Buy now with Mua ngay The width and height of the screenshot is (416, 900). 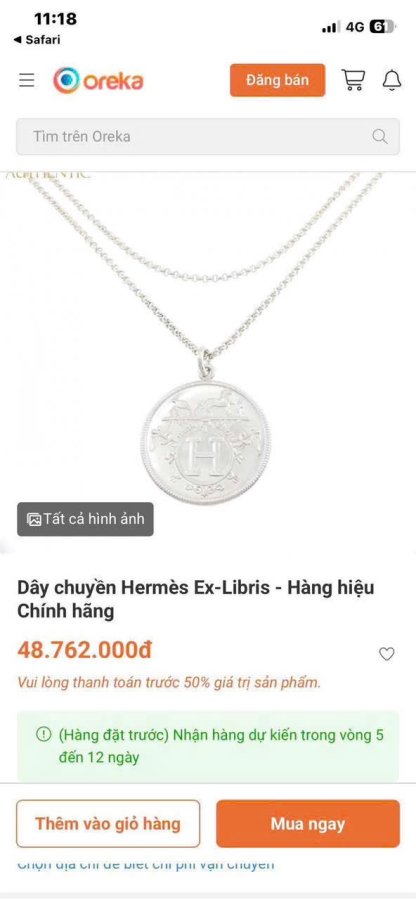308,824
